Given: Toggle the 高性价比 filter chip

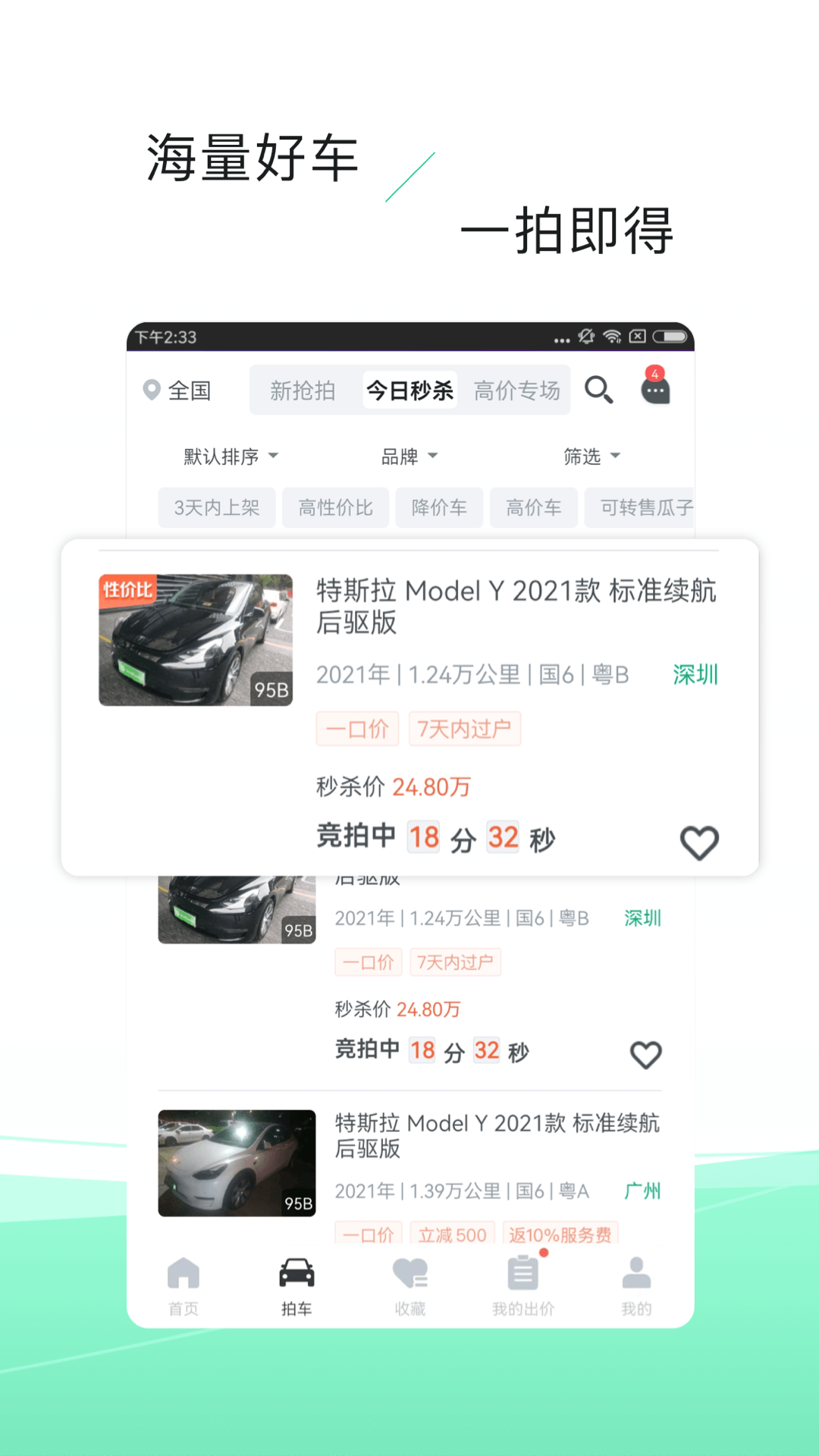Looking at the screenshot, I should (x=335, y=507).
